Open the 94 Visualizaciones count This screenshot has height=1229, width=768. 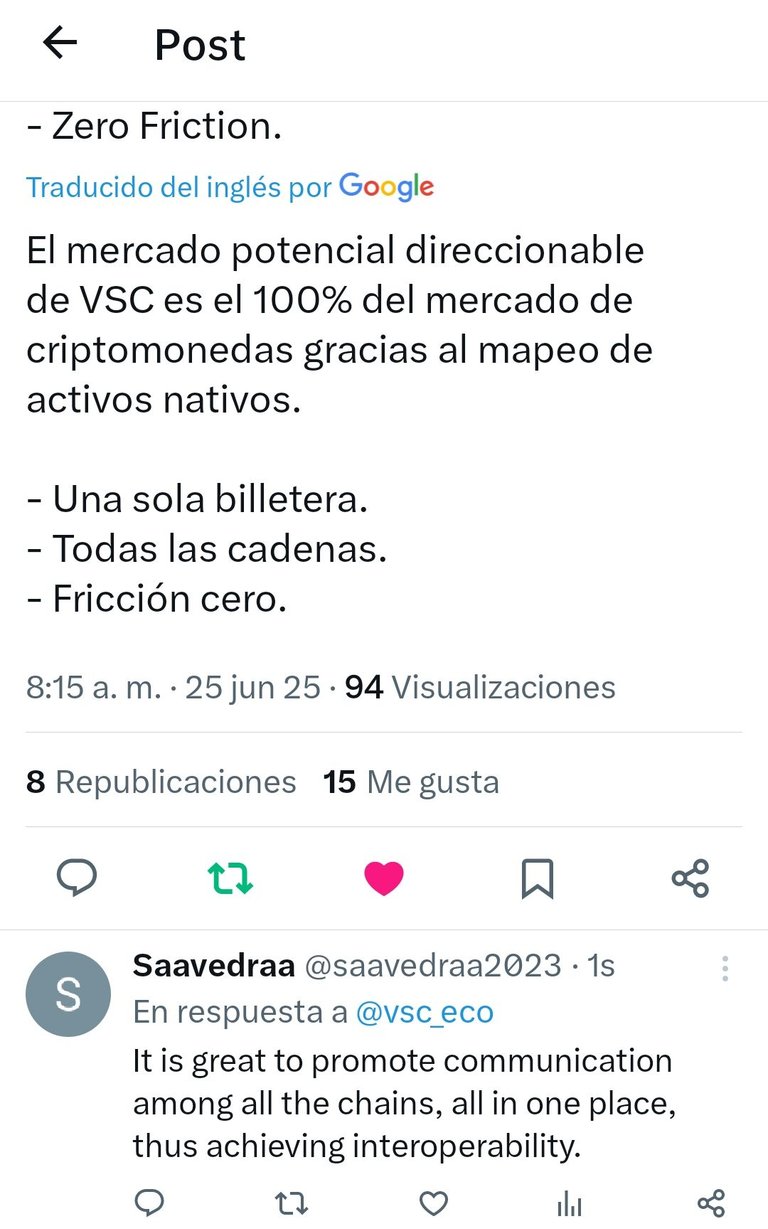[x=480, y=687]
